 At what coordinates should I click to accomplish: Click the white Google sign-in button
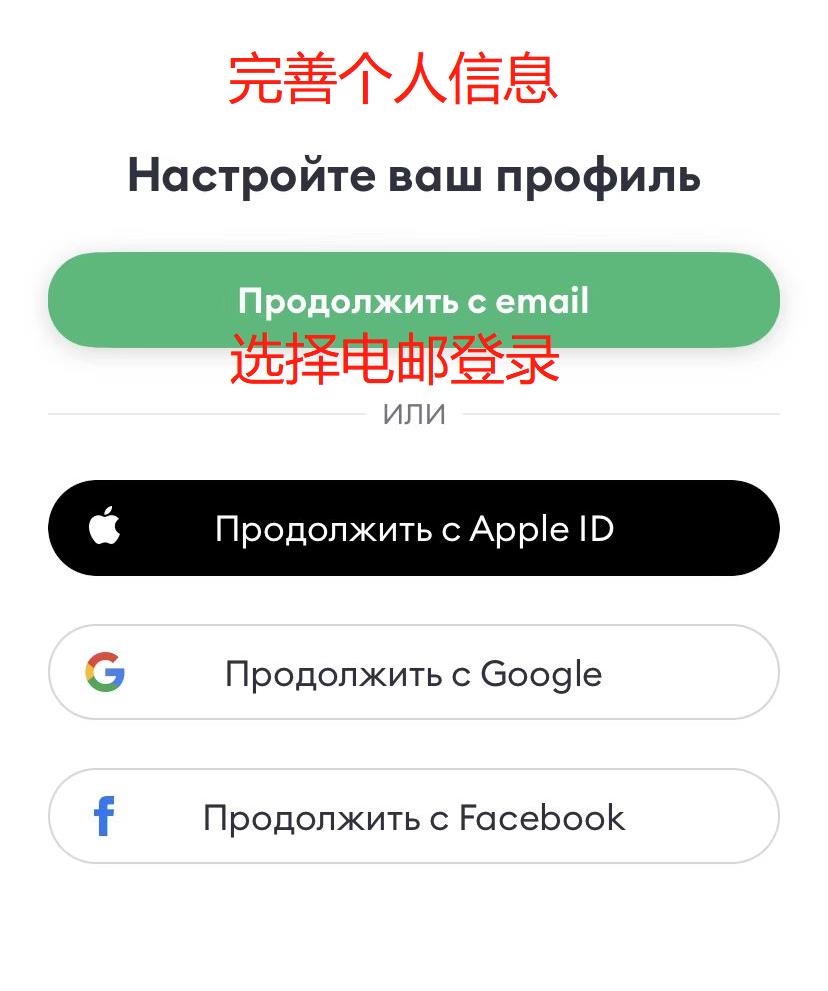413,673
